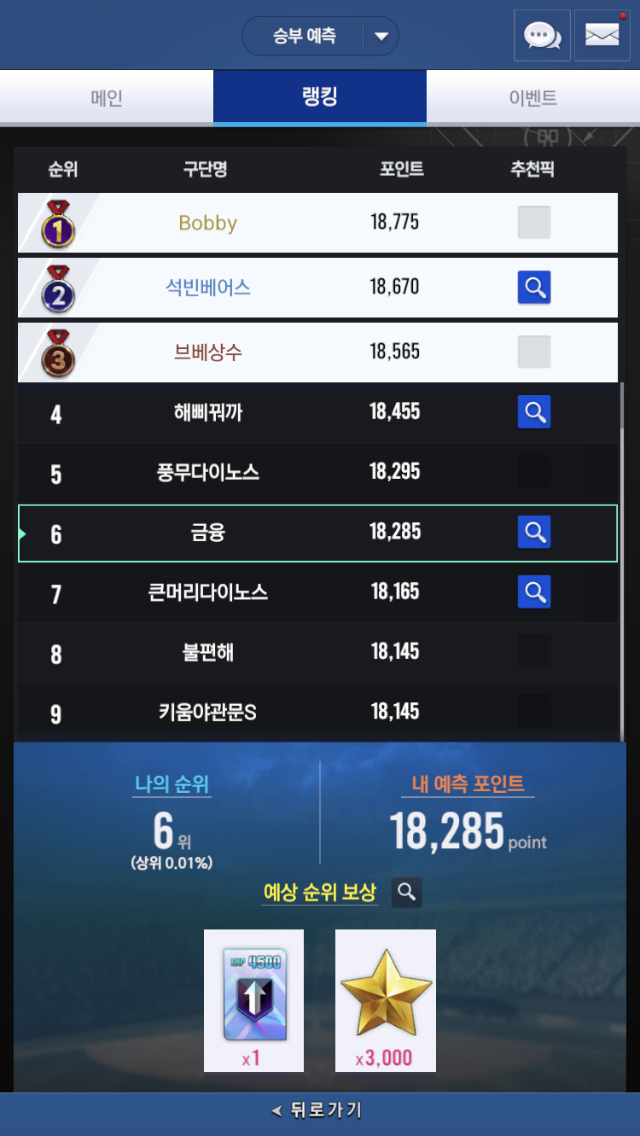The width and height of the screenshot is (640, 1136).
Task: Tap the gold star x3,000 reward
Action: coord(385,999)
